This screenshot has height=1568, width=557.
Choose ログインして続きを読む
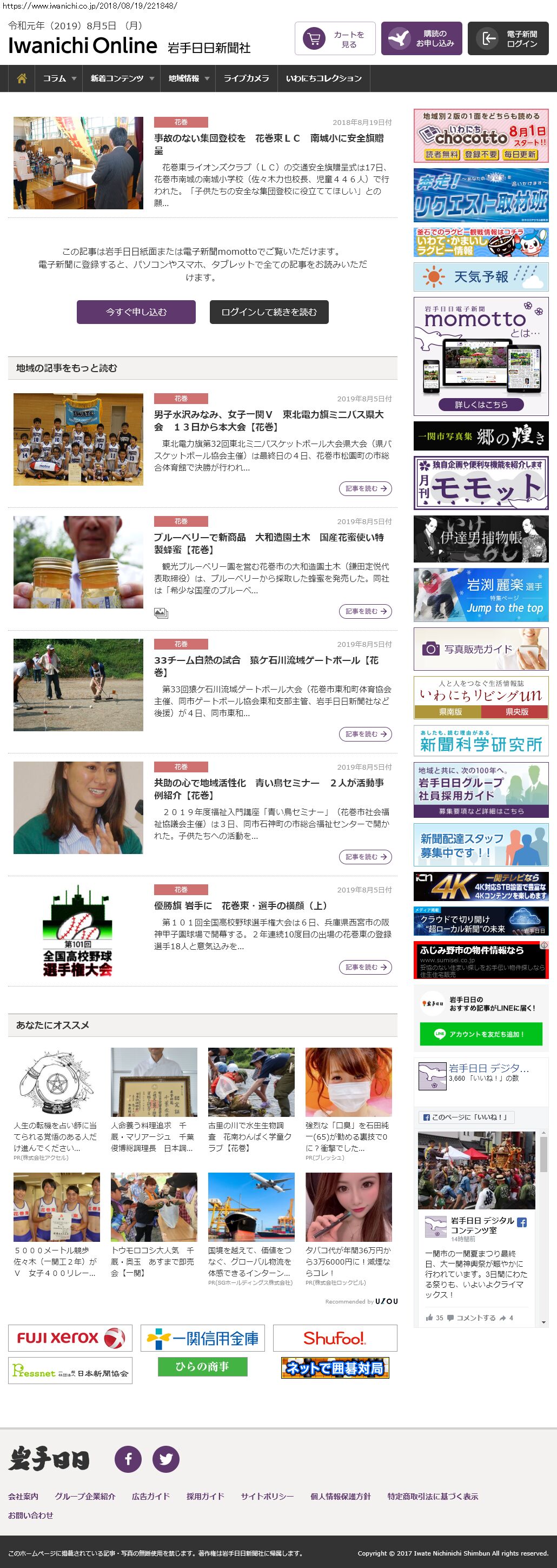point(269,312)
